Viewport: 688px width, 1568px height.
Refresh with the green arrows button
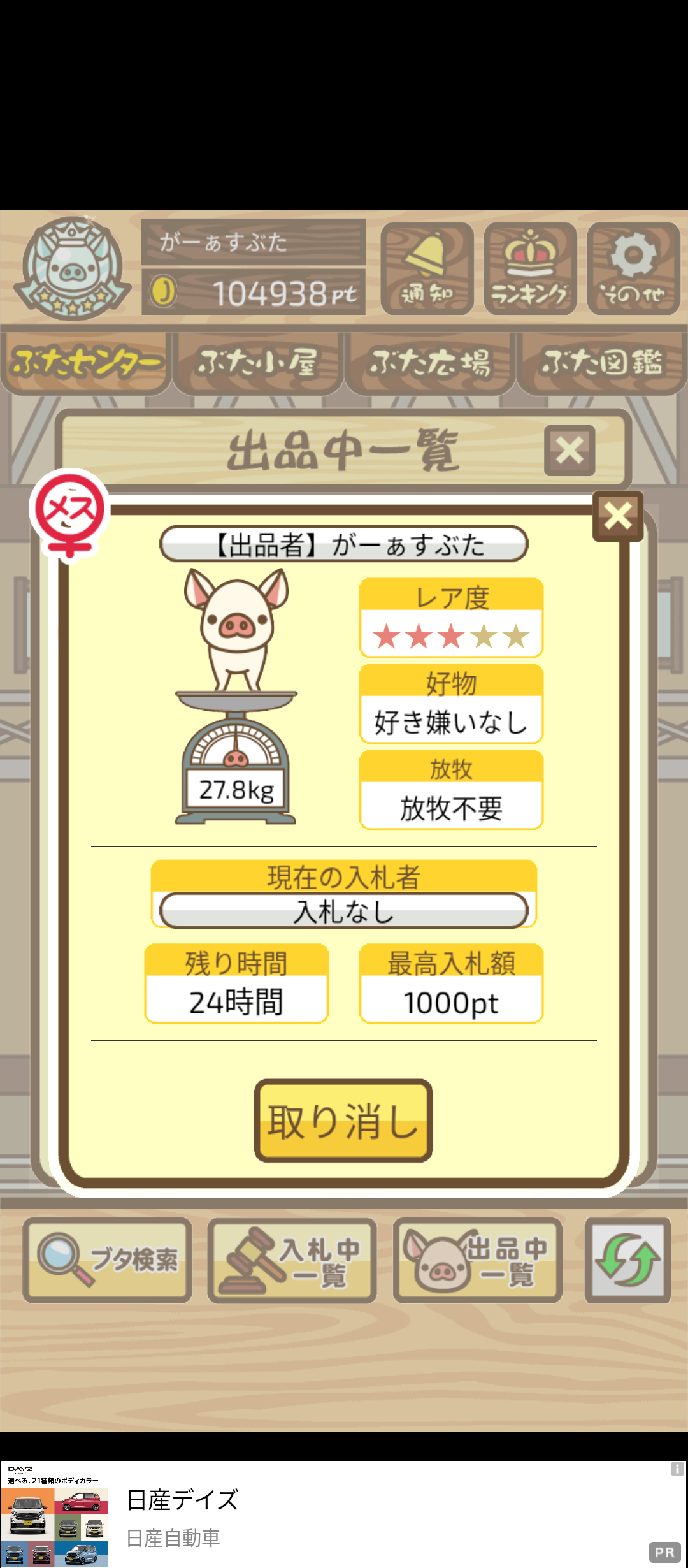(627, 1260)
